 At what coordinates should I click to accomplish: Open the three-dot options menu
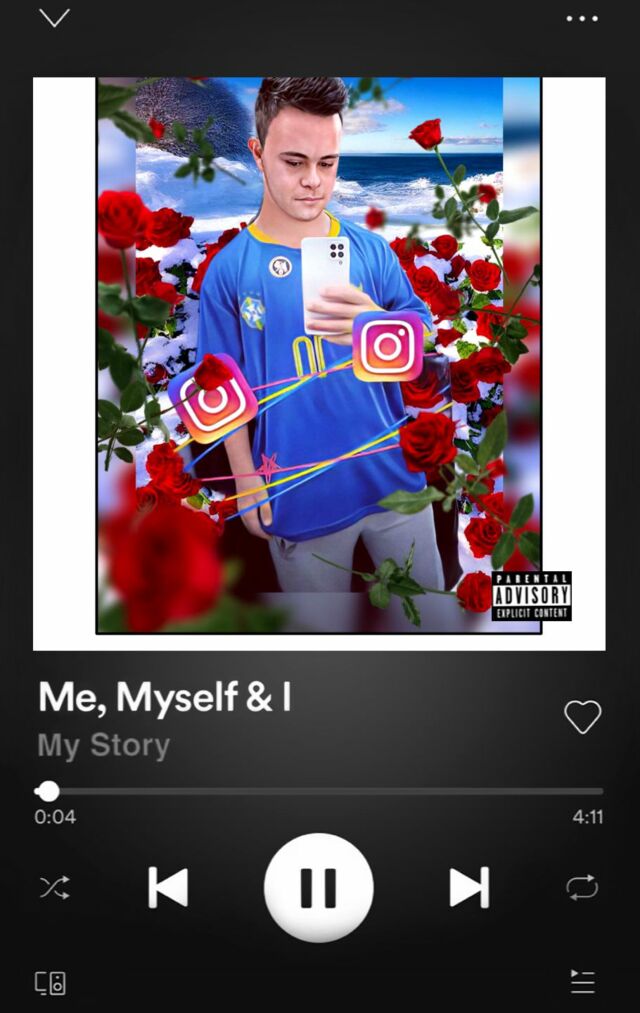point(582,18)
